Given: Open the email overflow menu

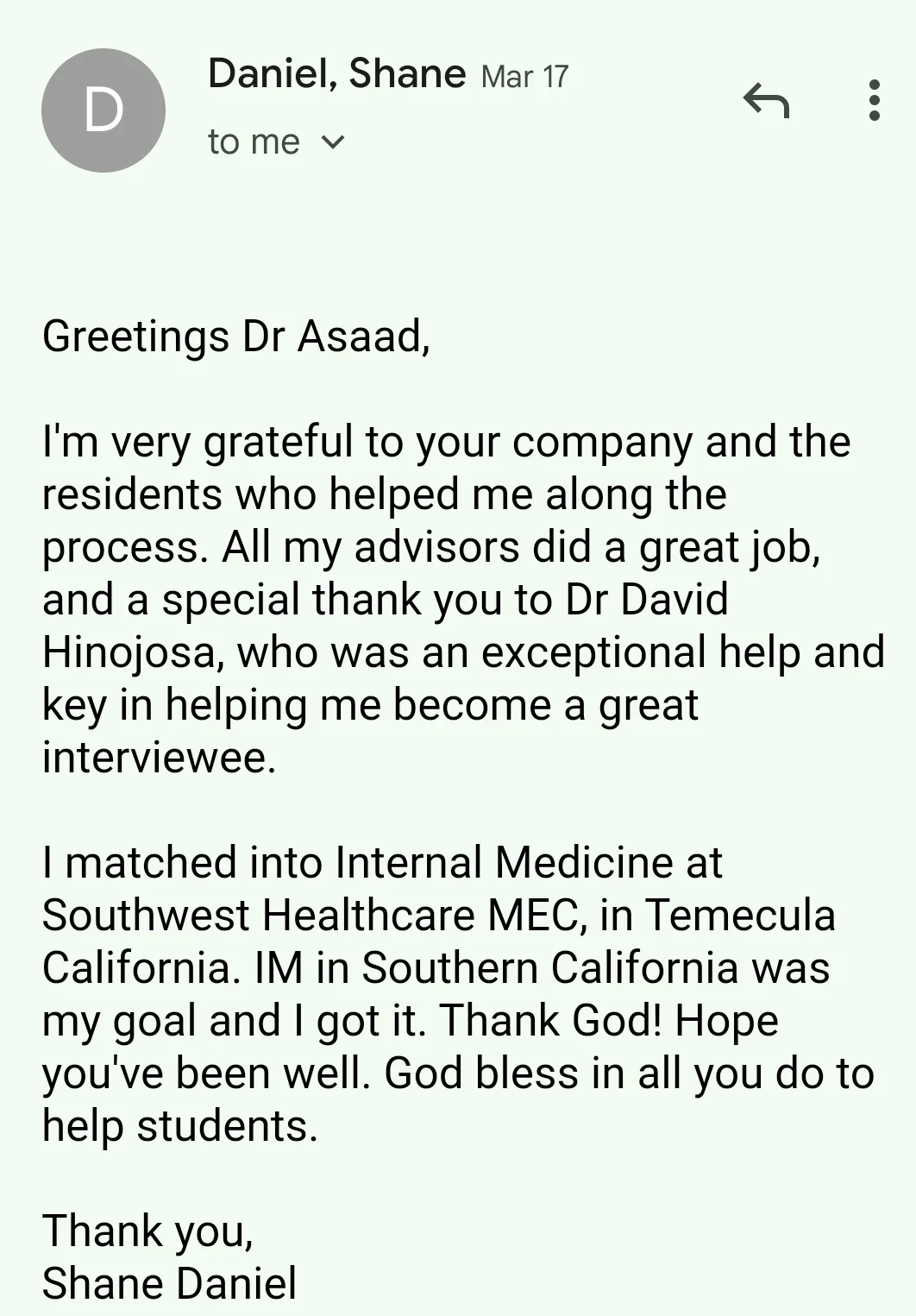Looking at the screenshot, I should (874, 100).
